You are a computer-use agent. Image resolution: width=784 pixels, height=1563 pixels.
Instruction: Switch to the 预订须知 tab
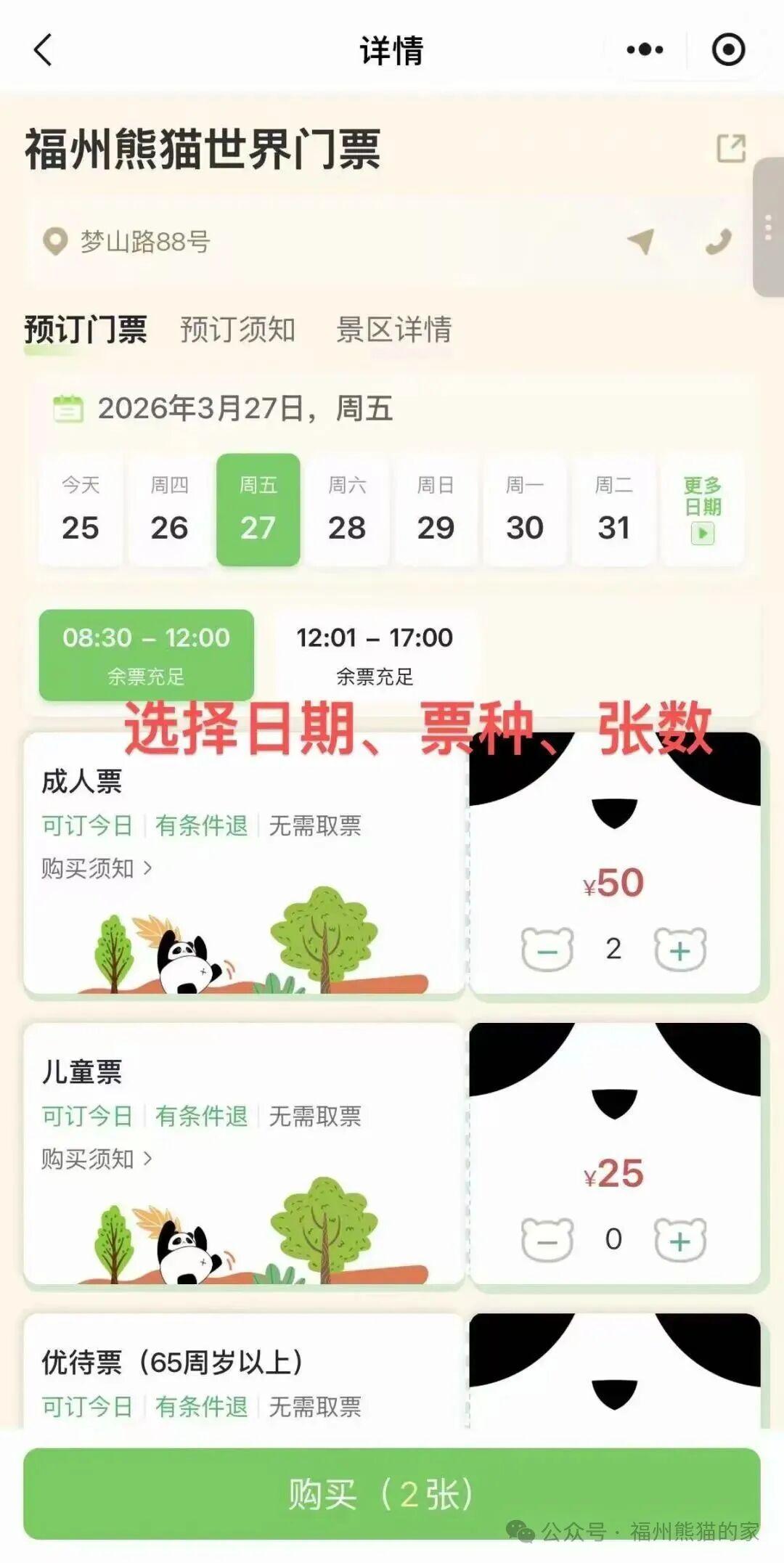point(237,330)
